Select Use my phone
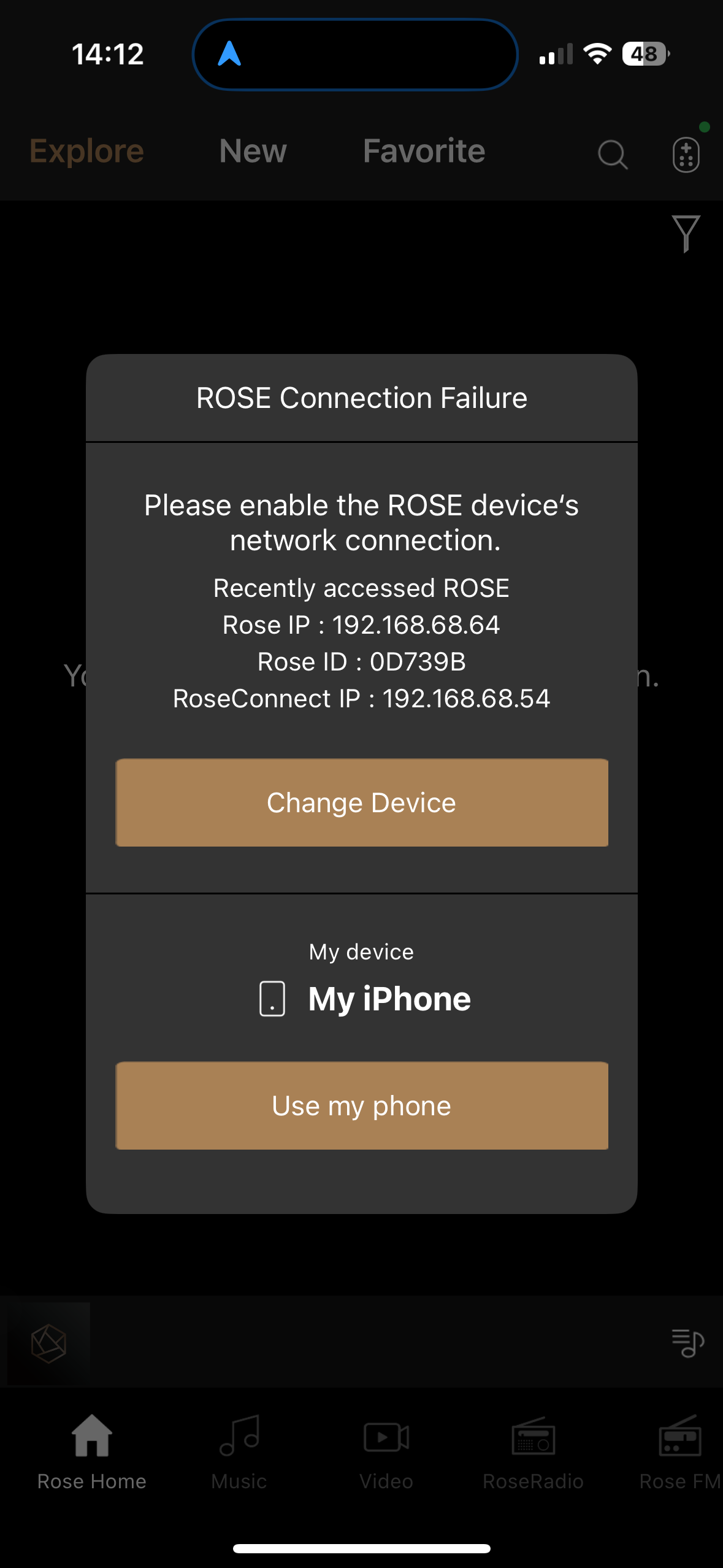The image size is (723, 1568). pos(362,1105)
